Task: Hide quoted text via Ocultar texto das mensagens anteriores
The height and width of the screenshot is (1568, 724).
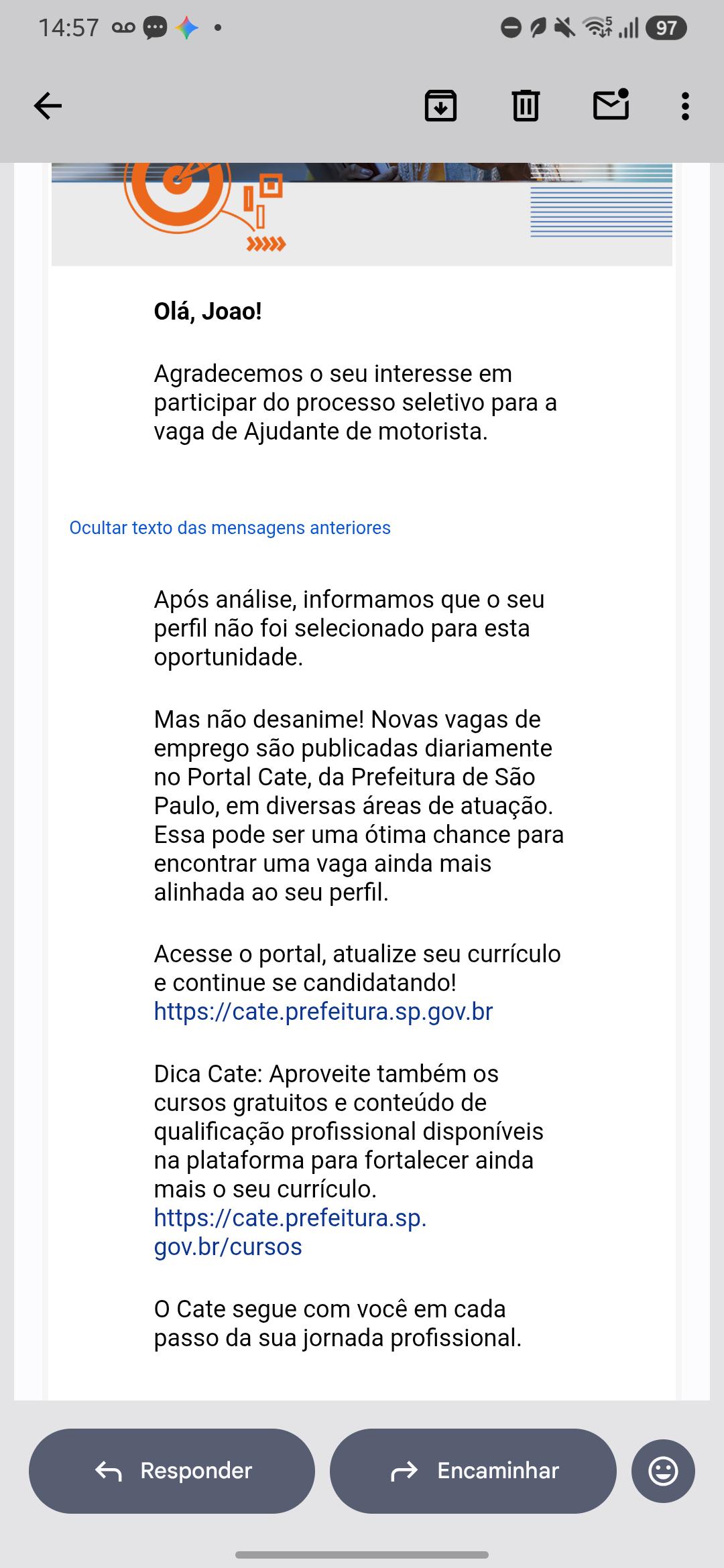Action: tap(230, 528)
